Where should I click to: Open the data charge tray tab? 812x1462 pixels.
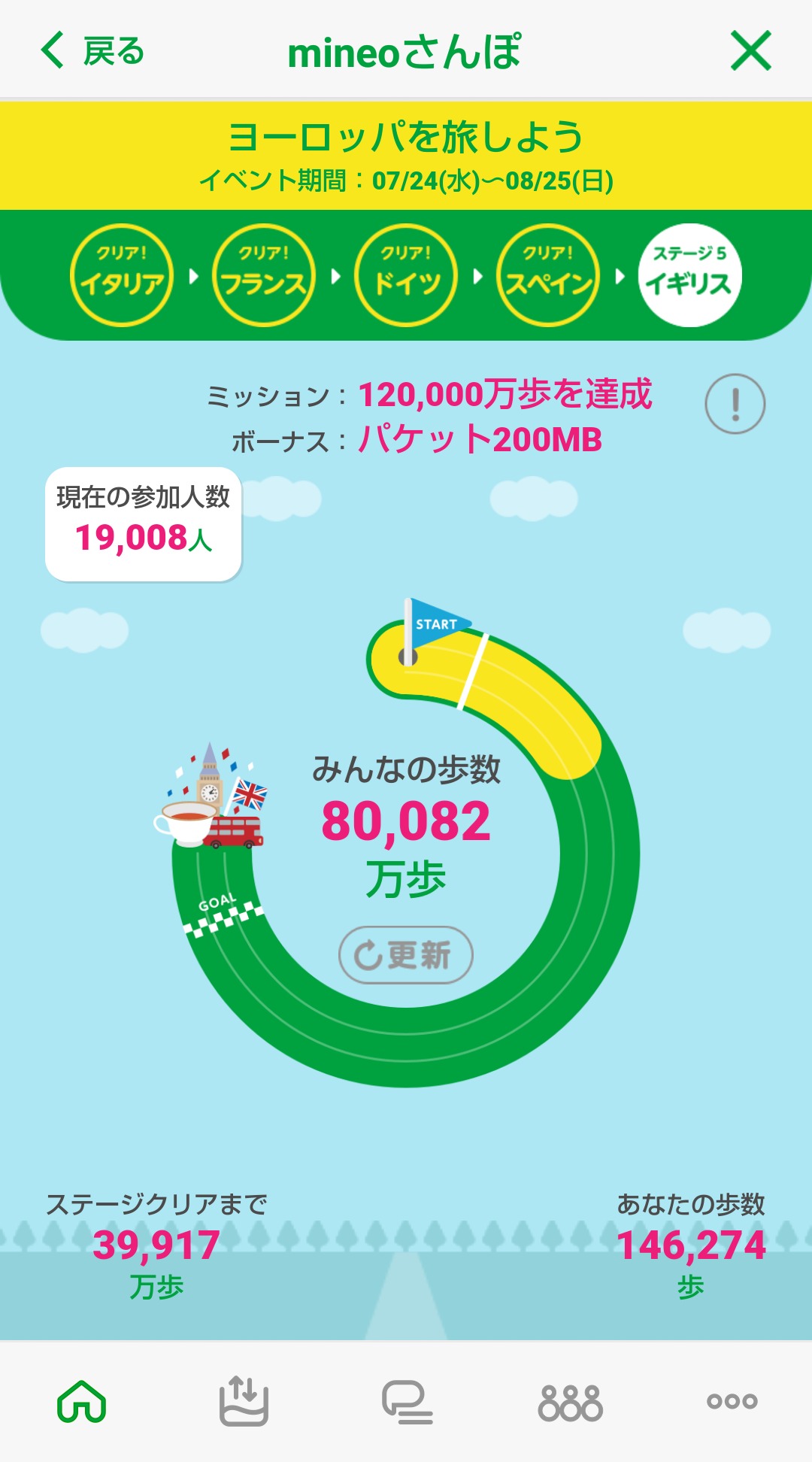click(x=244, y=1402)
